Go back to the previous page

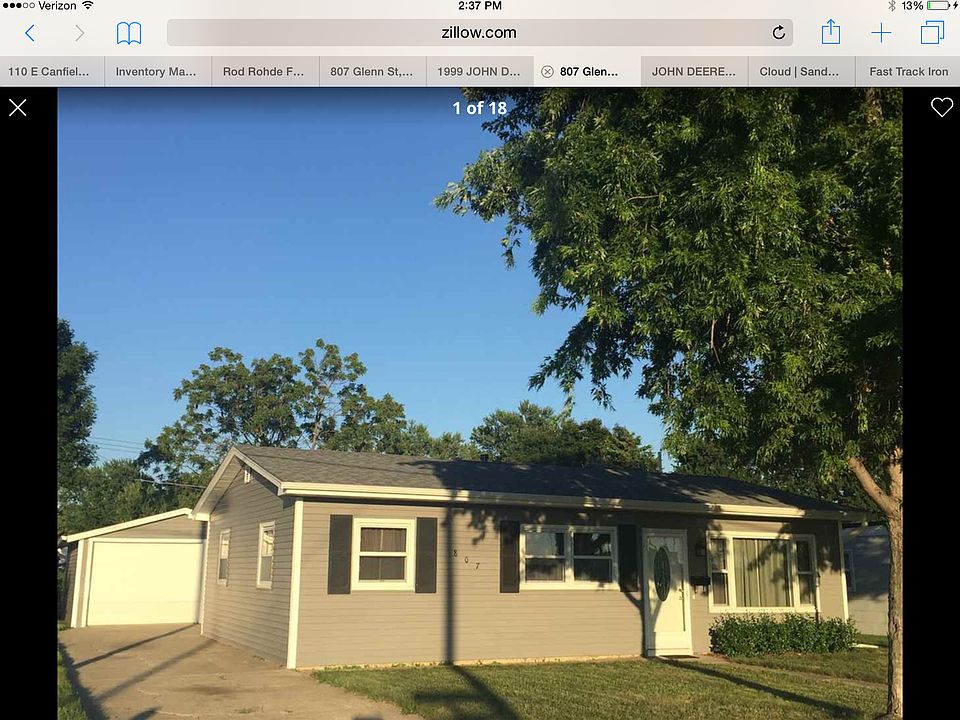pos(30,33)
